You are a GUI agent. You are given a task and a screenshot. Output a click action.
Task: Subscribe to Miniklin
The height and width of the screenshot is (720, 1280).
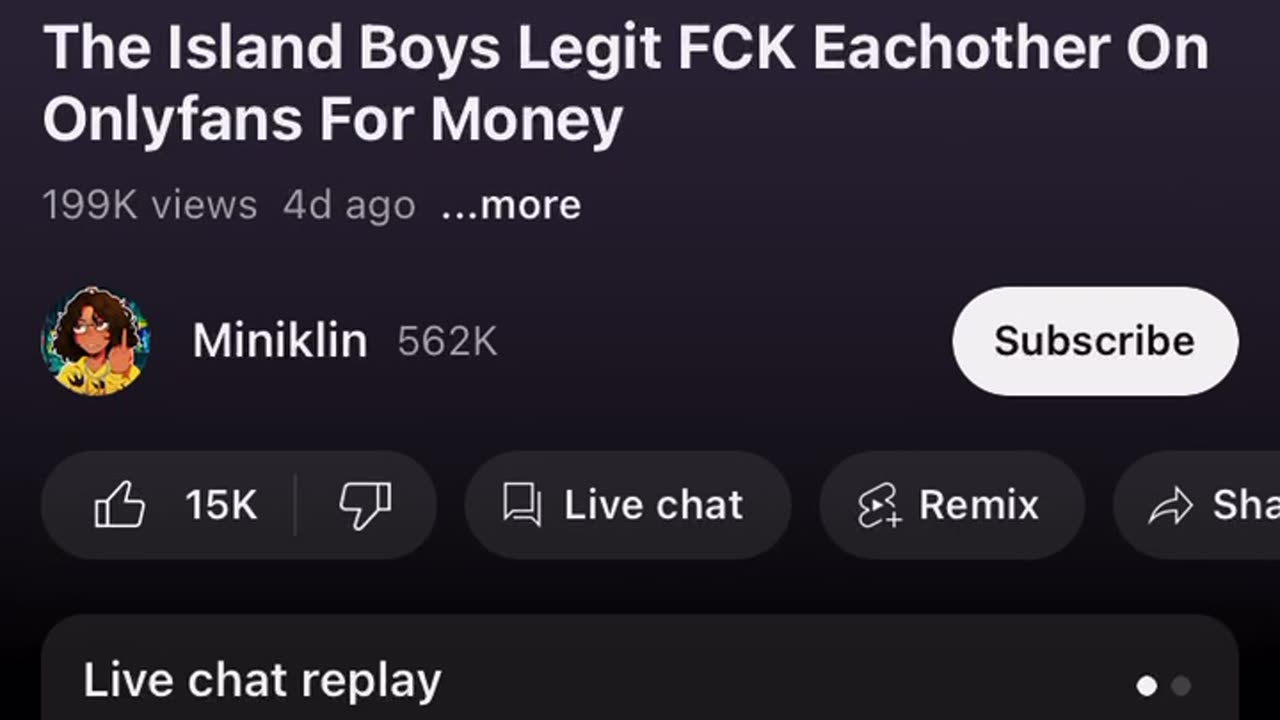[1094, 341]
